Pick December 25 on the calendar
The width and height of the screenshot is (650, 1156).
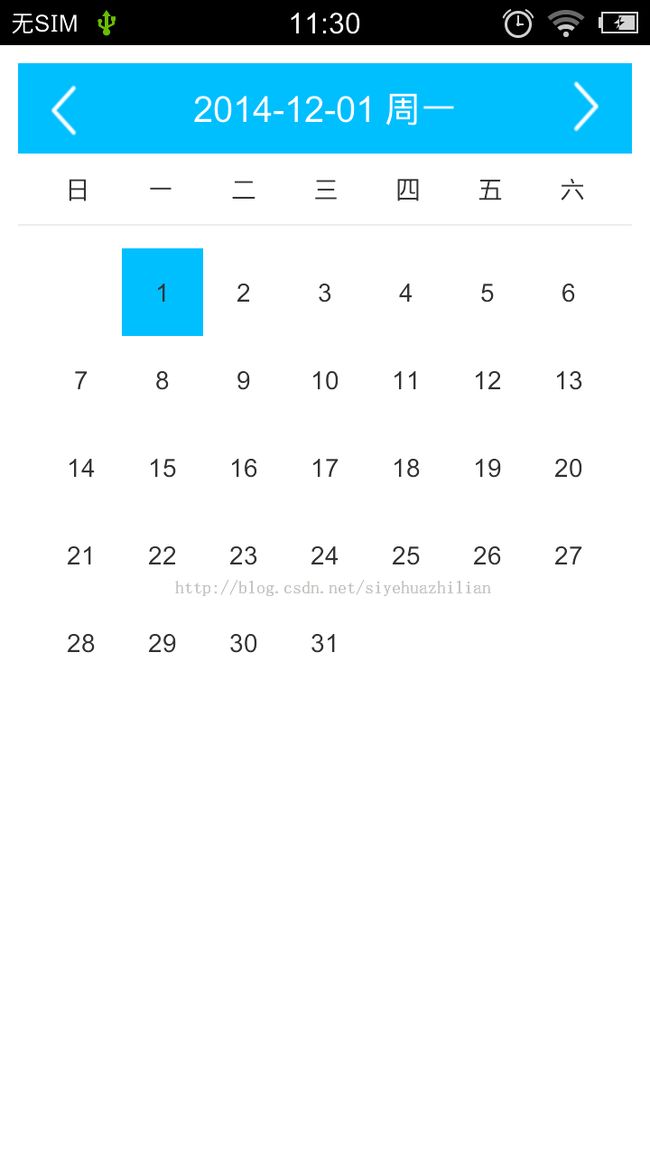(406, 556)
